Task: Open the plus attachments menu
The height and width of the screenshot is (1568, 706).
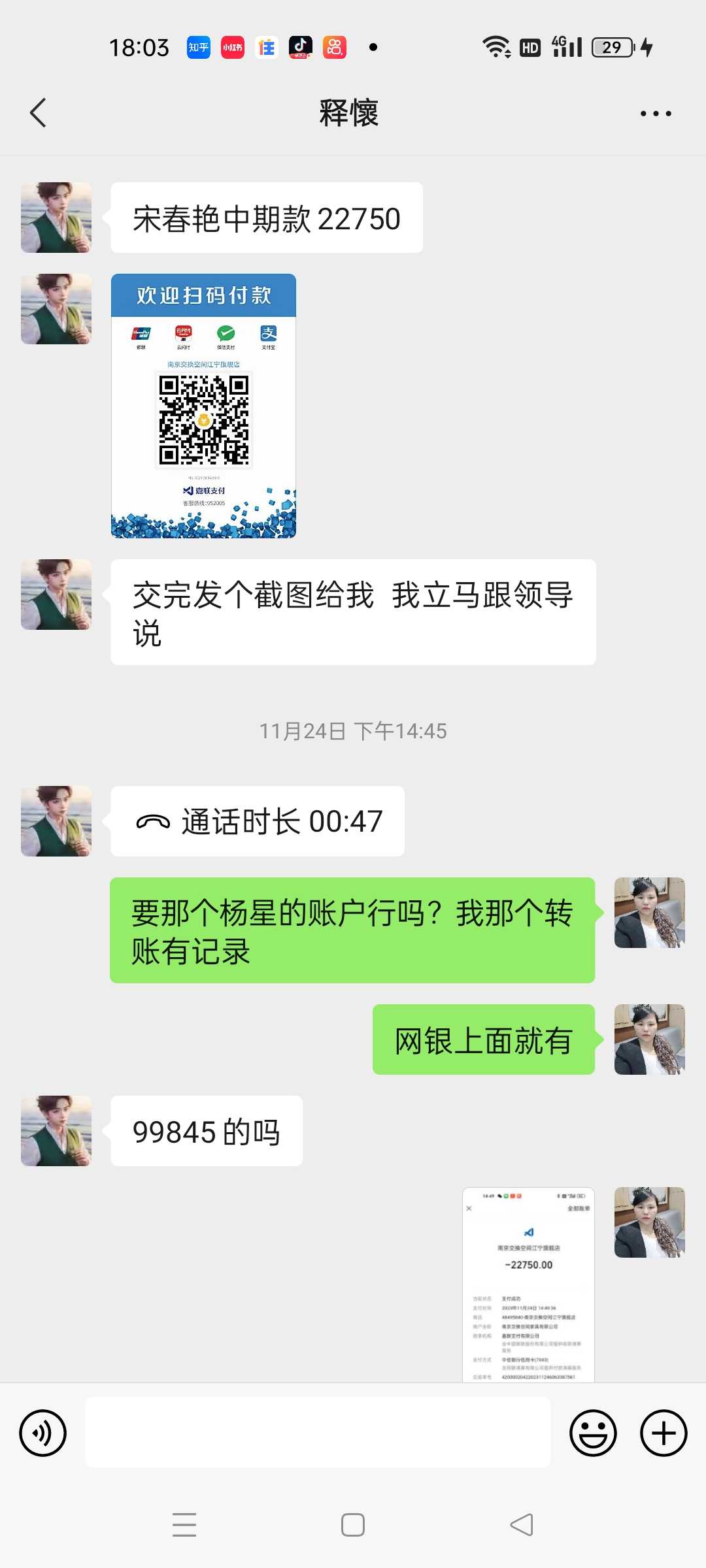Action: pos(663,1433)
